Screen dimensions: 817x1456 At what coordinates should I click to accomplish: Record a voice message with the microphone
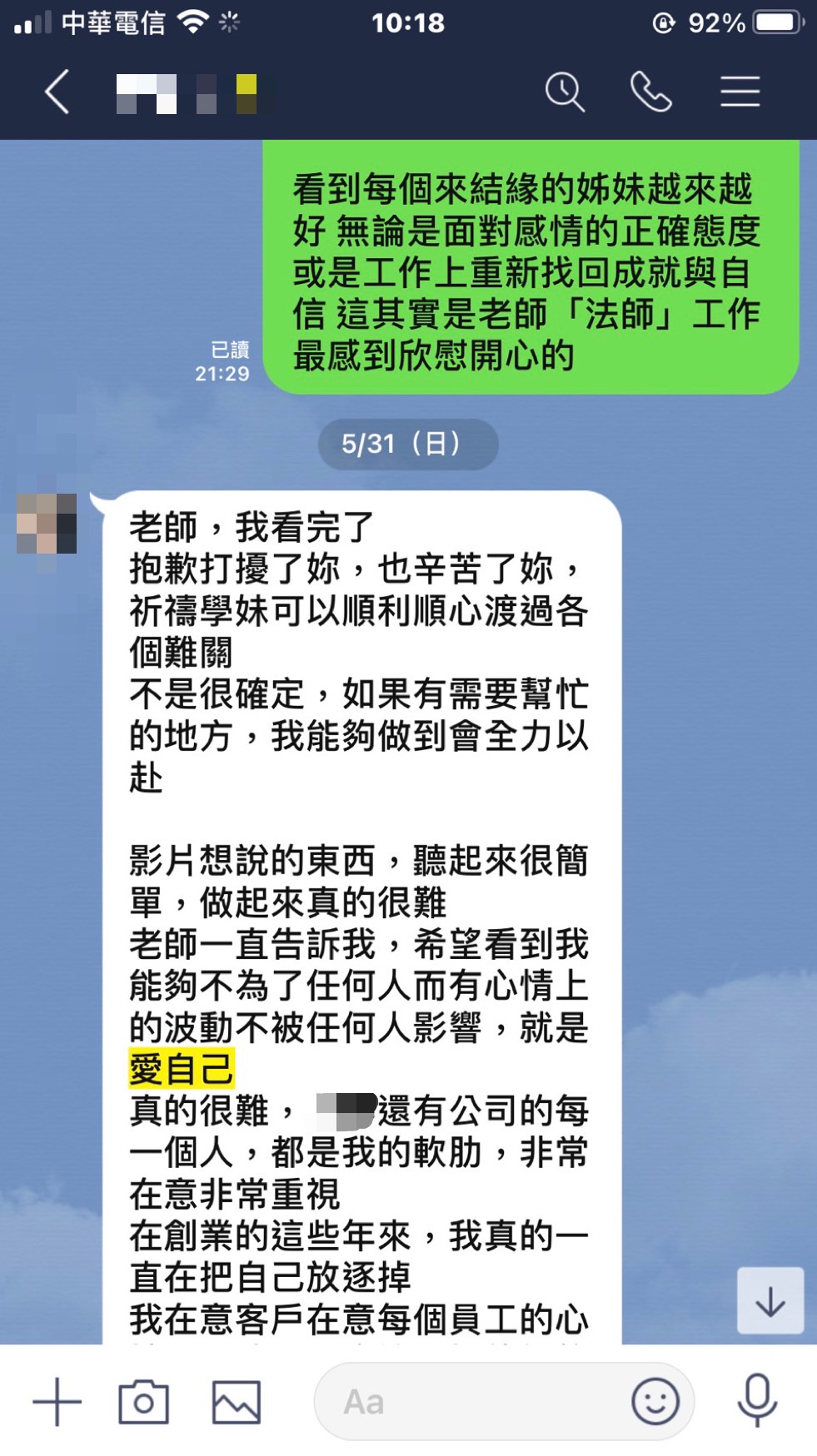pos(757,1401)
